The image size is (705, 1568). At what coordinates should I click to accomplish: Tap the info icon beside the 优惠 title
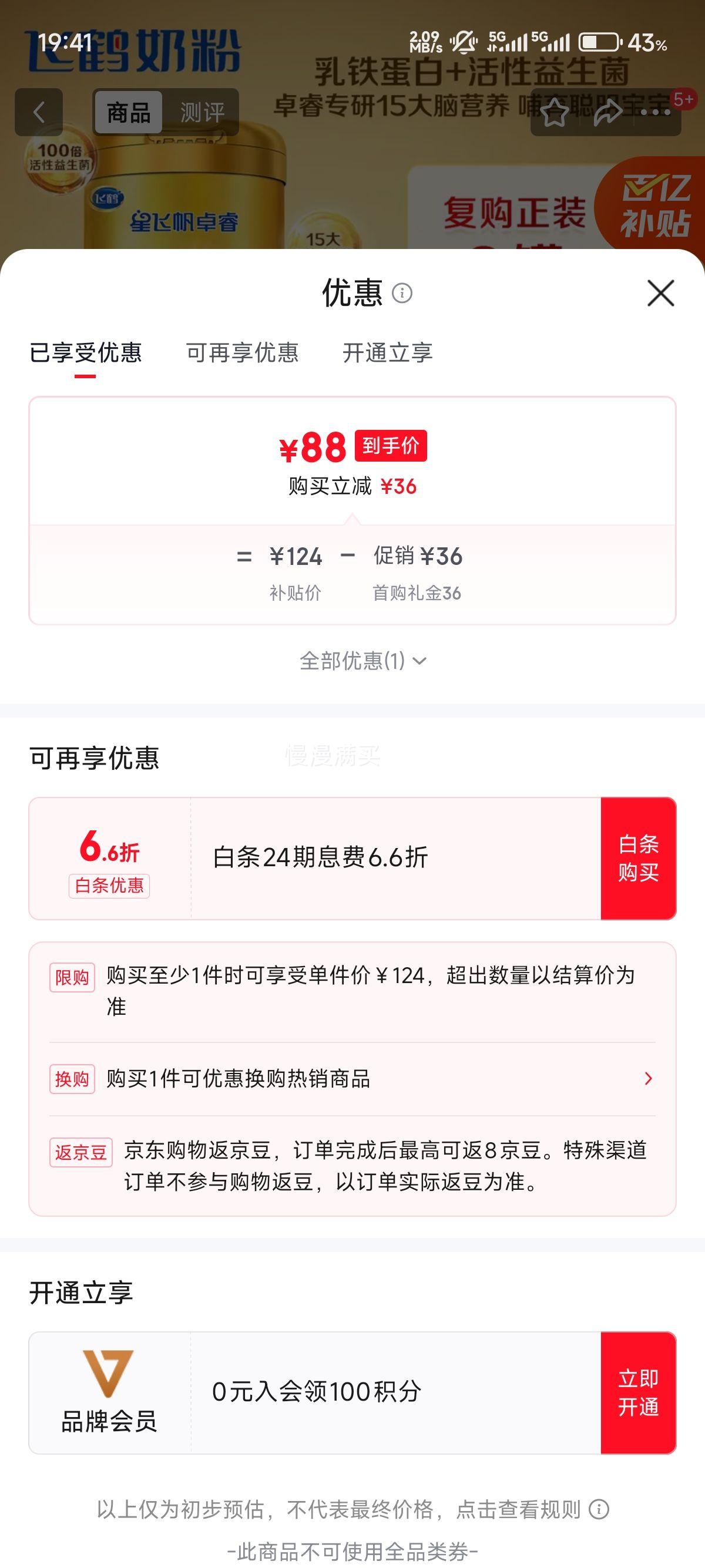pyautogui.click(x=401, y=294)
